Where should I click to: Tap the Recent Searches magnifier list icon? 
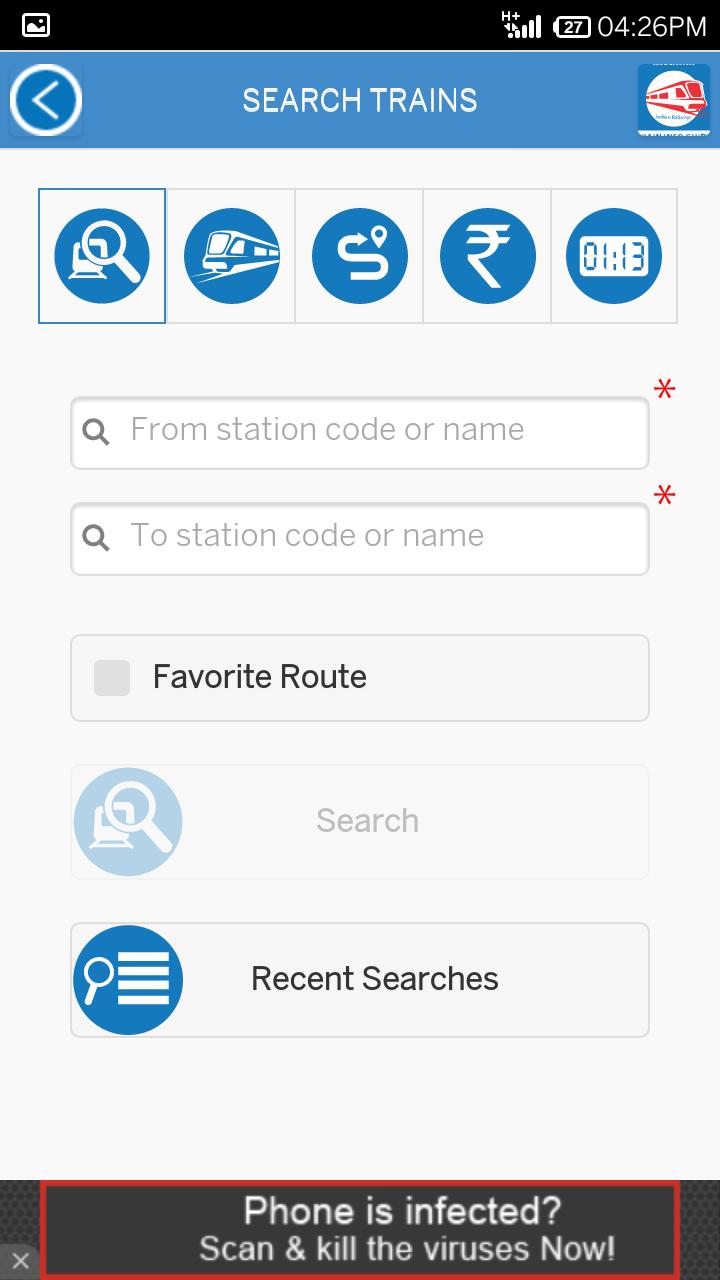click(128, 979)
